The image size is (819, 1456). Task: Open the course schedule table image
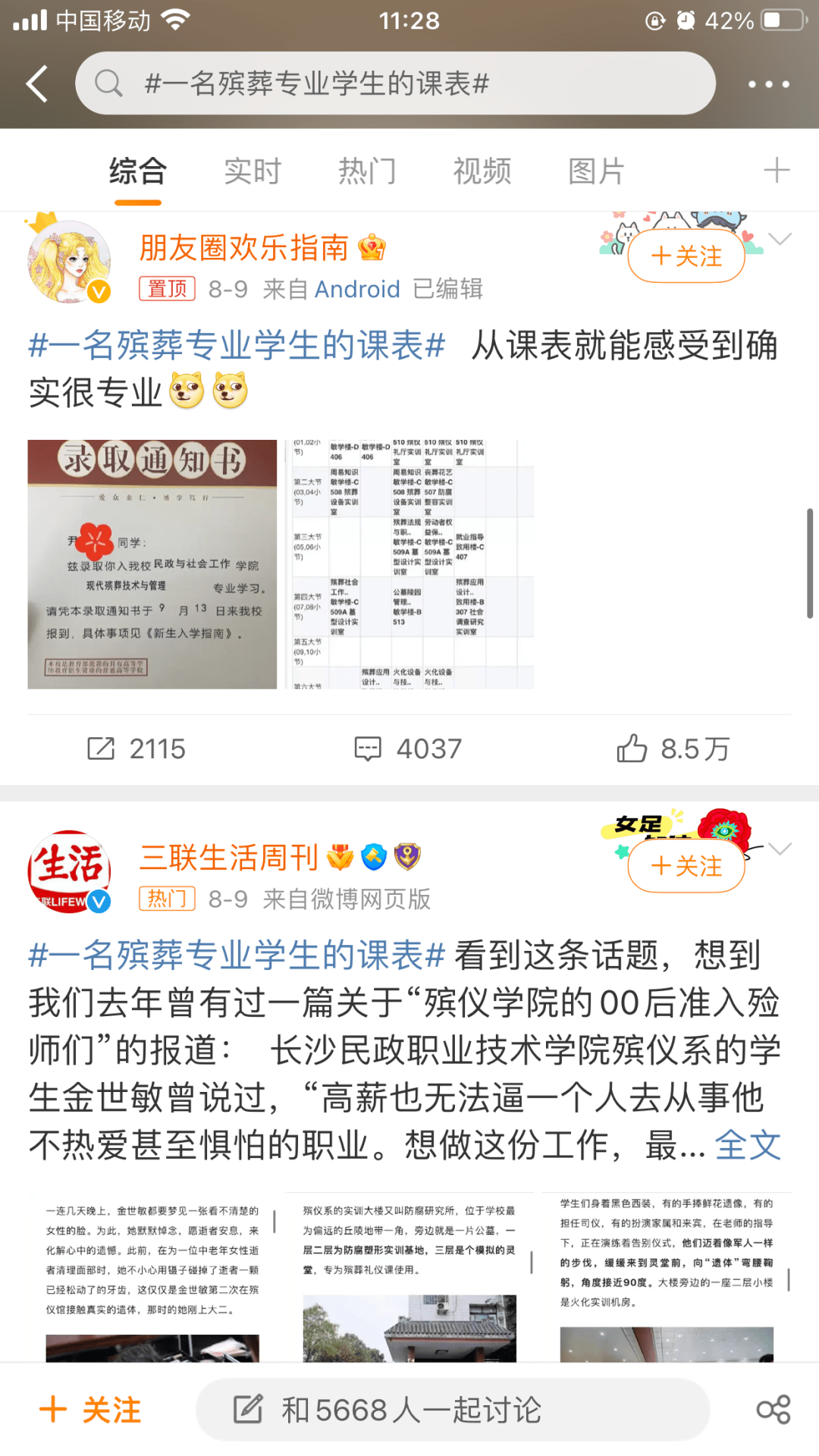click(x=409, y=564)
